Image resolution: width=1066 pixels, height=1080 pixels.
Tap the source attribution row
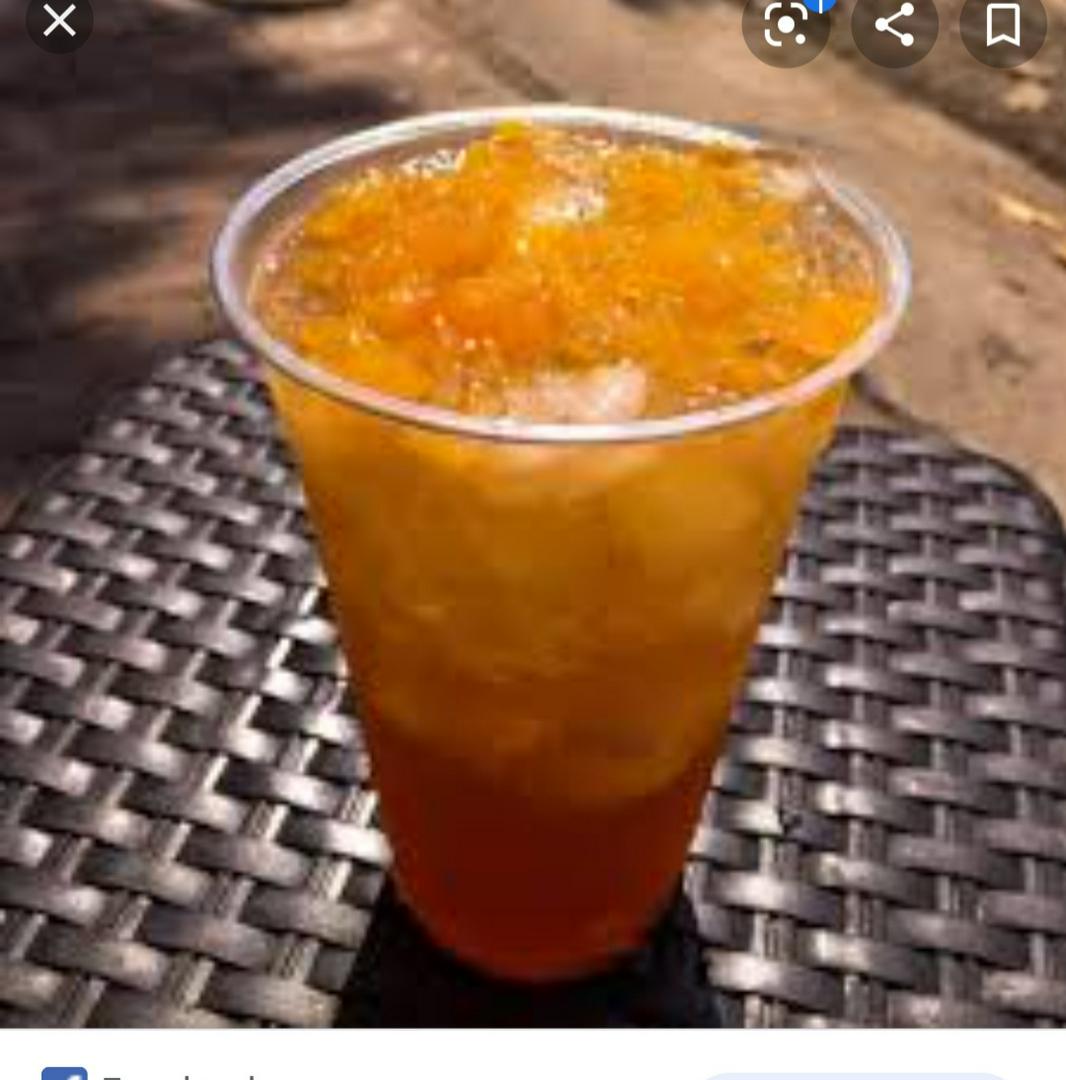[x=160, y=1076]
